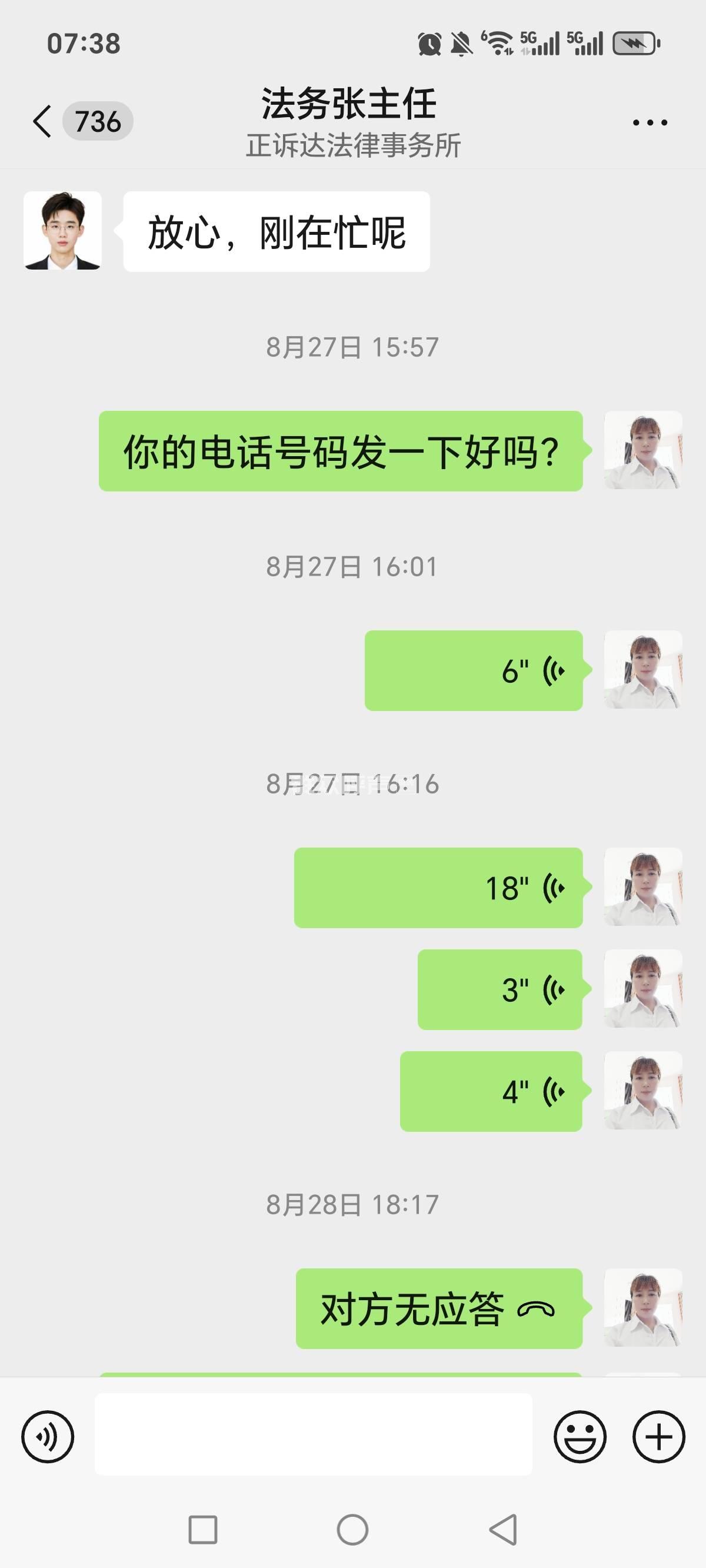Focus the message text field
The width and height of the screenshot is (706, 1568).
coord(313,1434)
